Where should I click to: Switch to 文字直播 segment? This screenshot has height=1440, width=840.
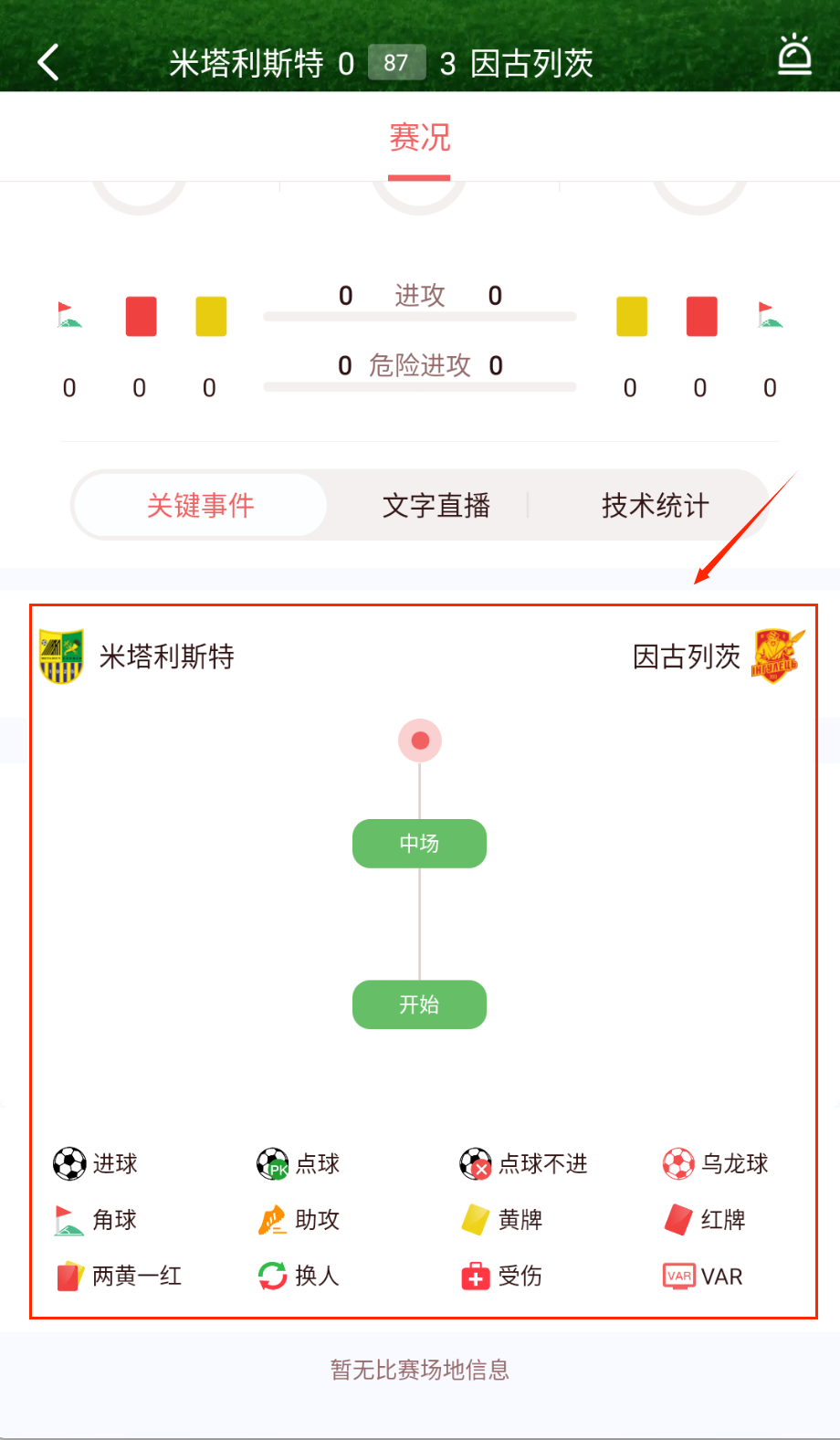click(x=436, y=505)
